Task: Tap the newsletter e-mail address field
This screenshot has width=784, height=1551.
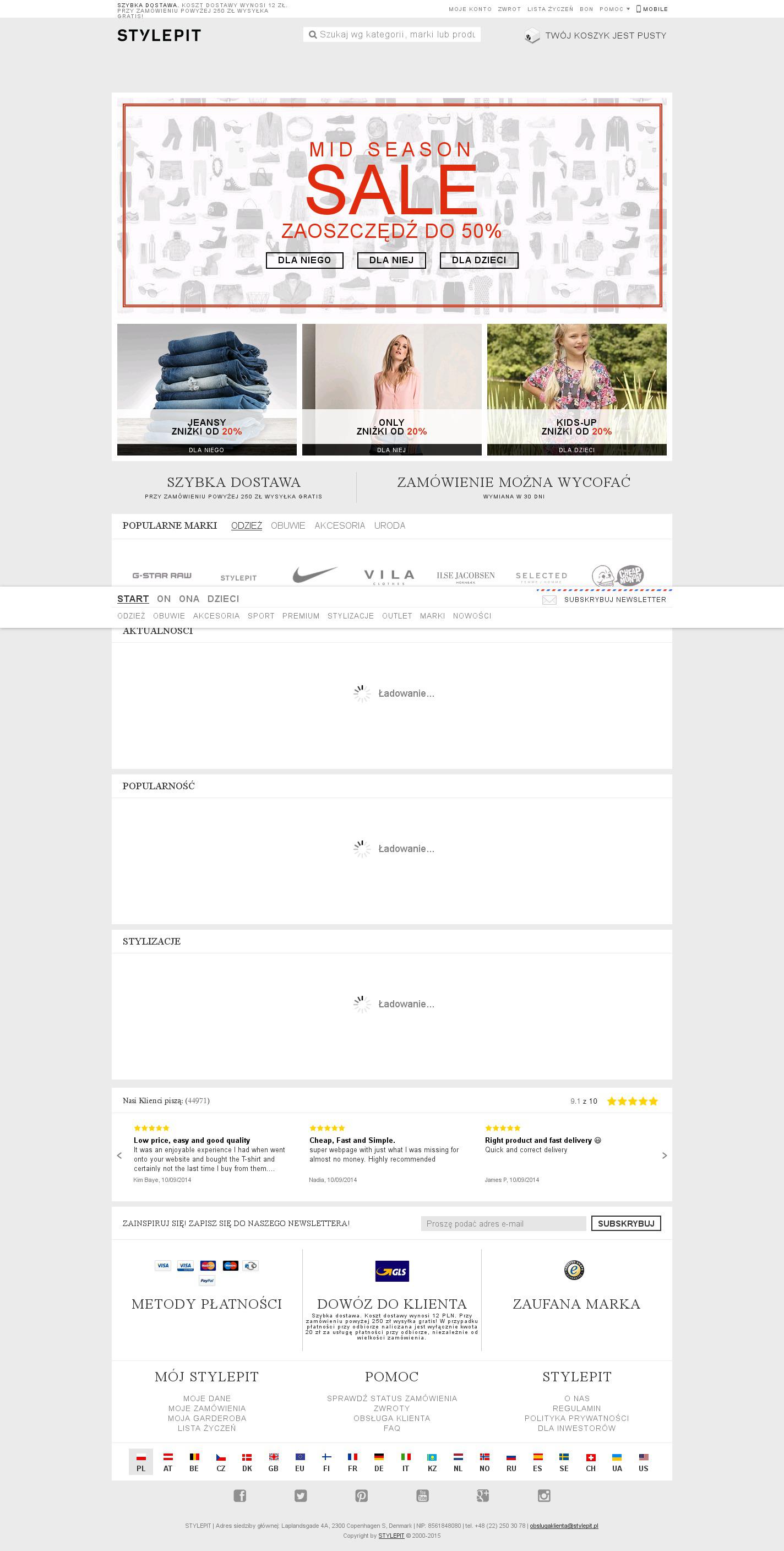Action: coord(503,1223)
